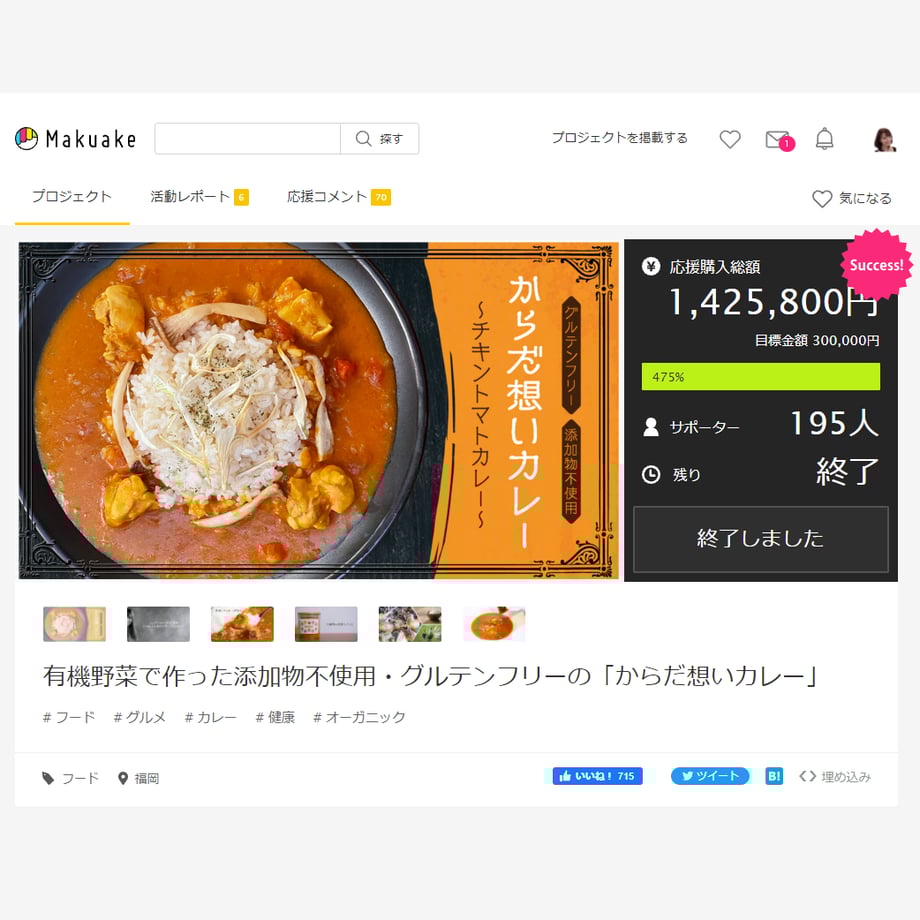Open the messages envelope icon
This screenshot has width=920, height=920.
[x=777, y=140]
